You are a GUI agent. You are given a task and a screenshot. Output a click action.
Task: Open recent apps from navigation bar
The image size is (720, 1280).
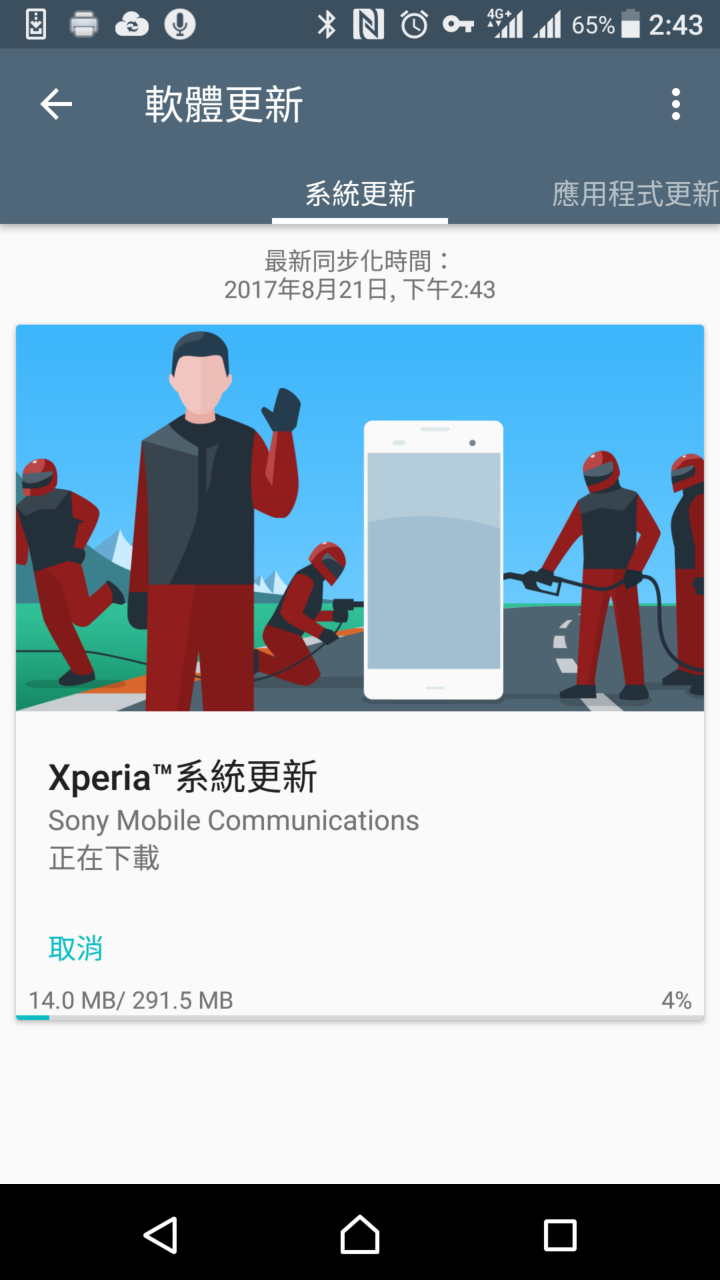coord(560,1235)
